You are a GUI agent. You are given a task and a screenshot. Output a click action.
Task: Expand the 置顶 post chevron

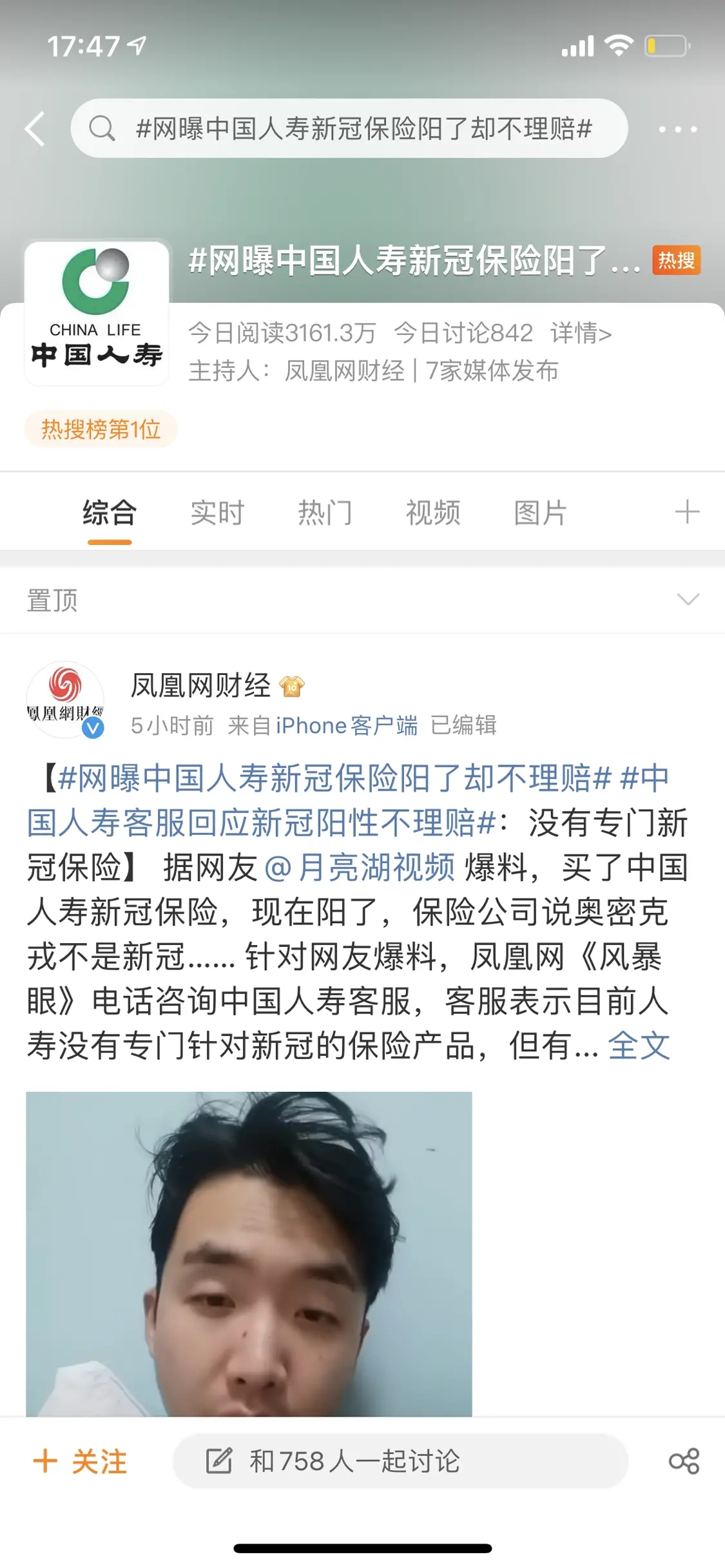tap(688, 600)
